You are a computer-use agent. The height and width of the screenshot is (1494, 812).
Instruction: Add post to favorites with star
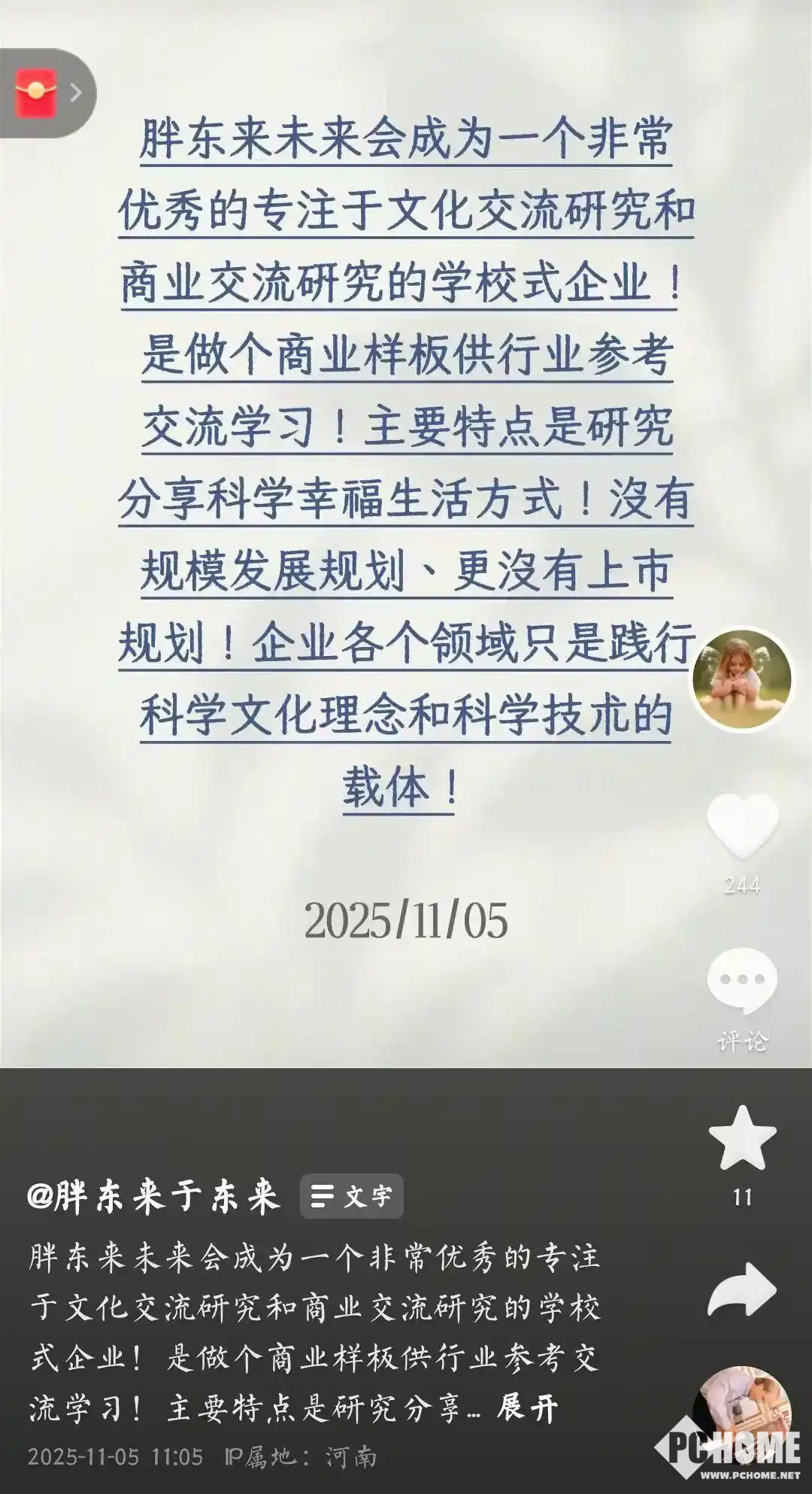coord(742,1139)
